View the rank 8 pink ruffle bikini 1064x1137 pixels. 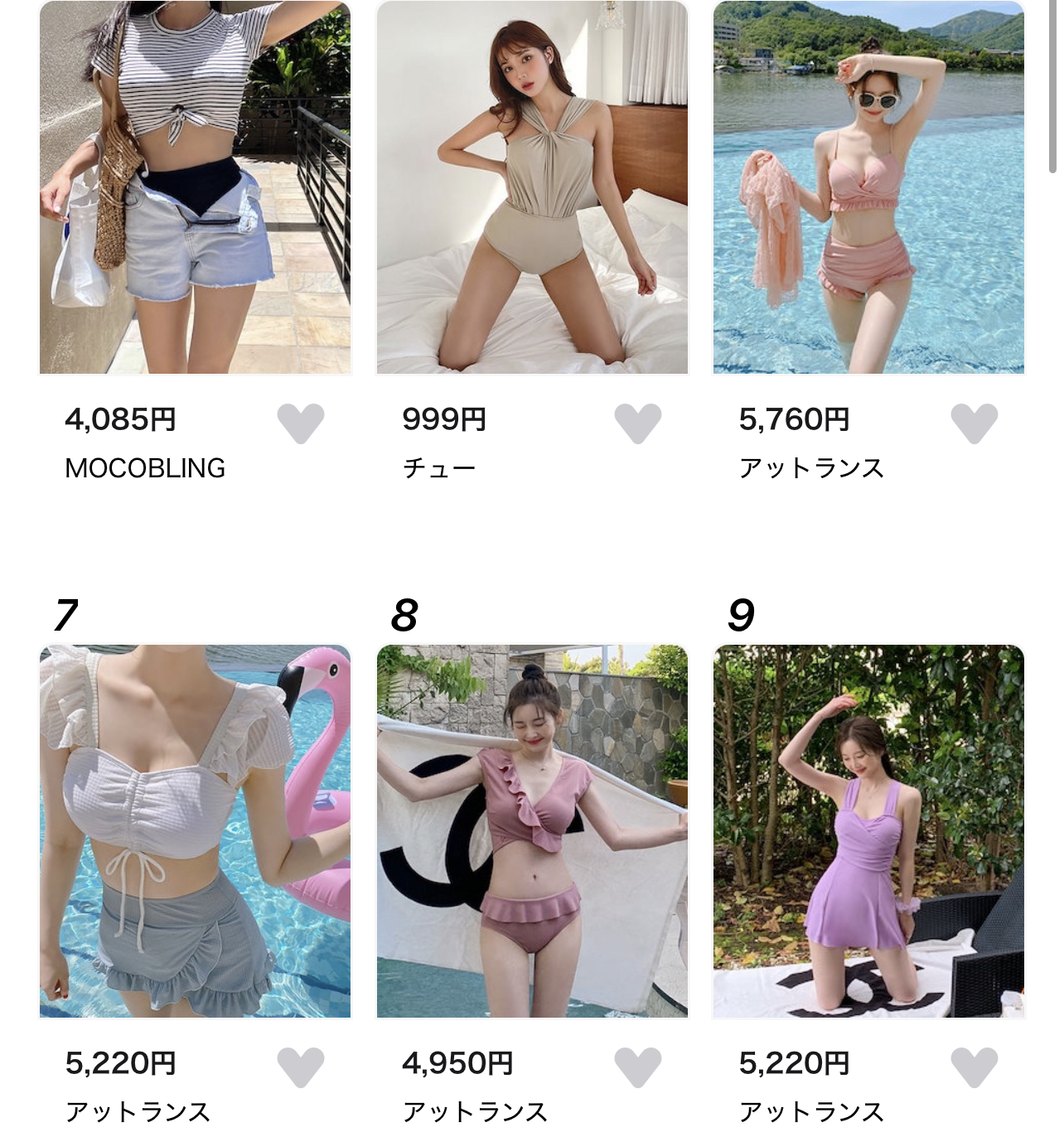pyautogui.click(x=532, y=830)
